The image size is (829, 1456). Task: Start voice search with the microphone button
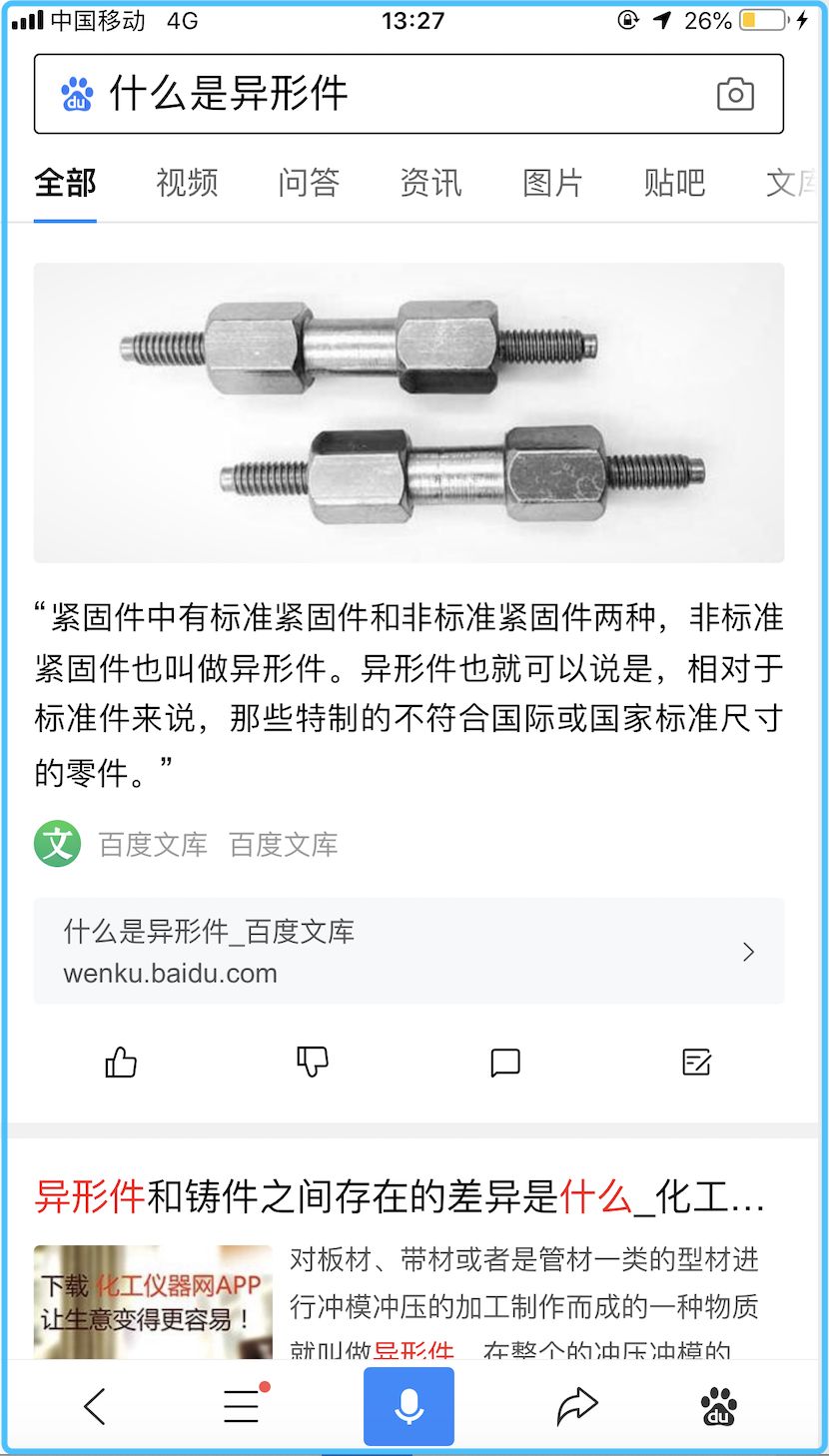(409, 1405)
